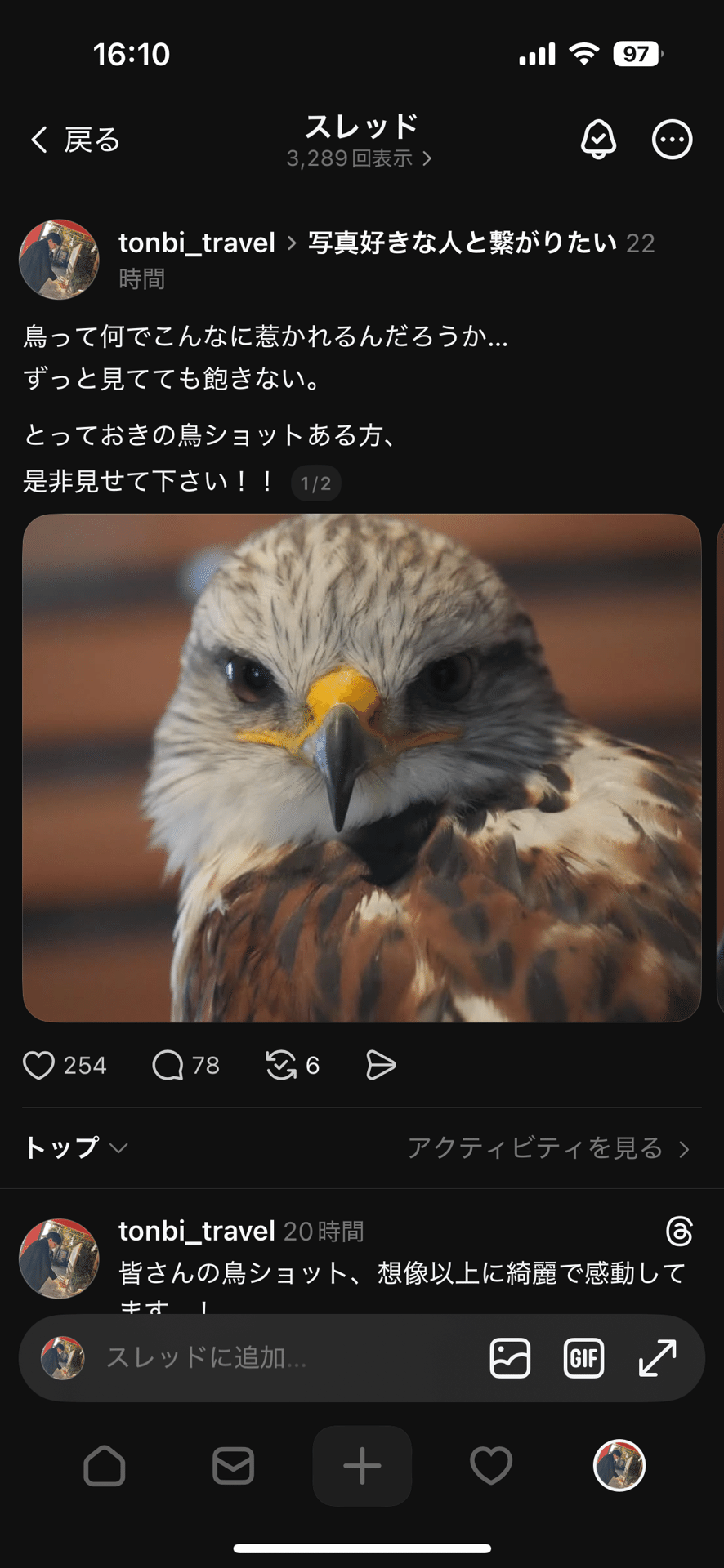Screen dimensions: 724x1568
Task: Tap the スレッドに追加 reply field
Action: coord(278,1357)
